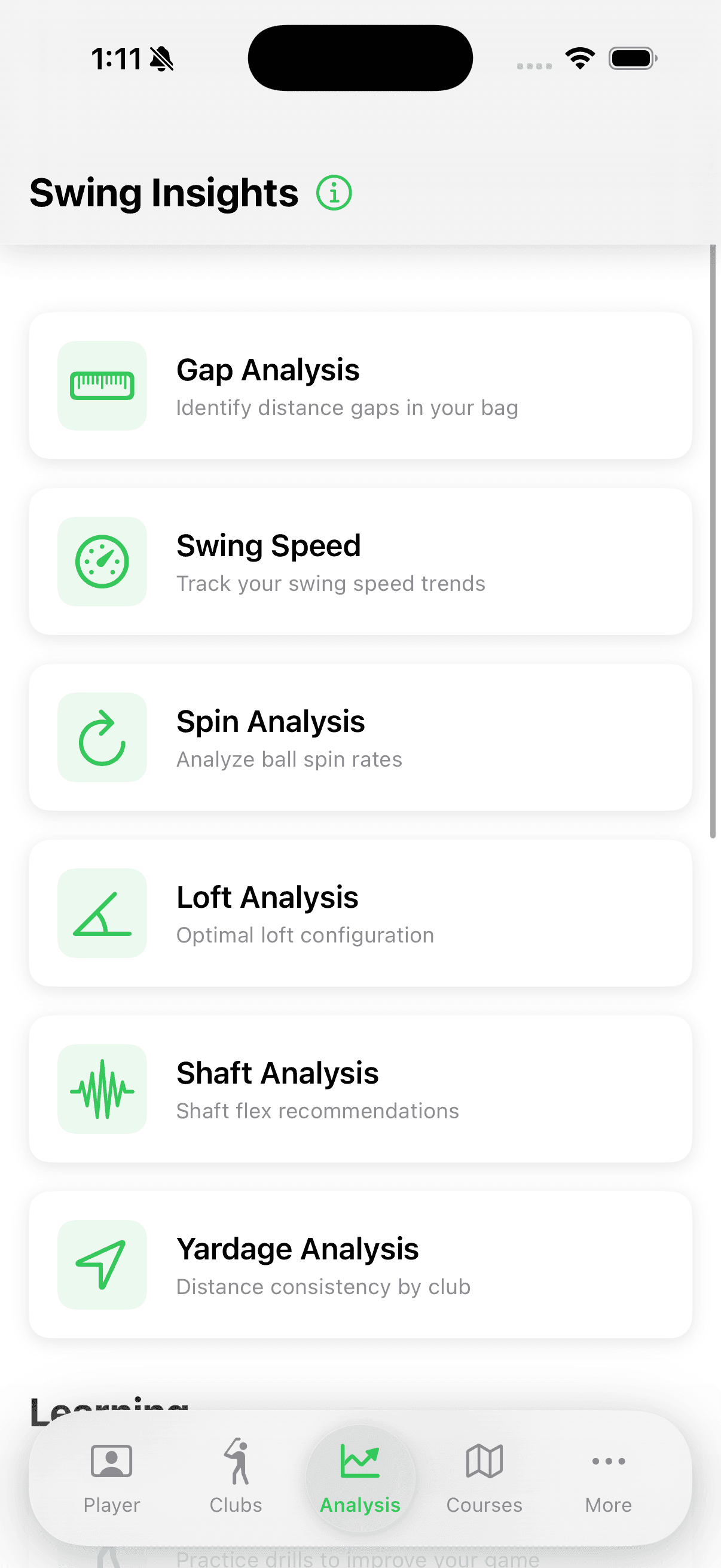Click the navigation arrow Yardage Analysis icon
The height and width of the screenshot is (1568, 721).
(102, 1264)
